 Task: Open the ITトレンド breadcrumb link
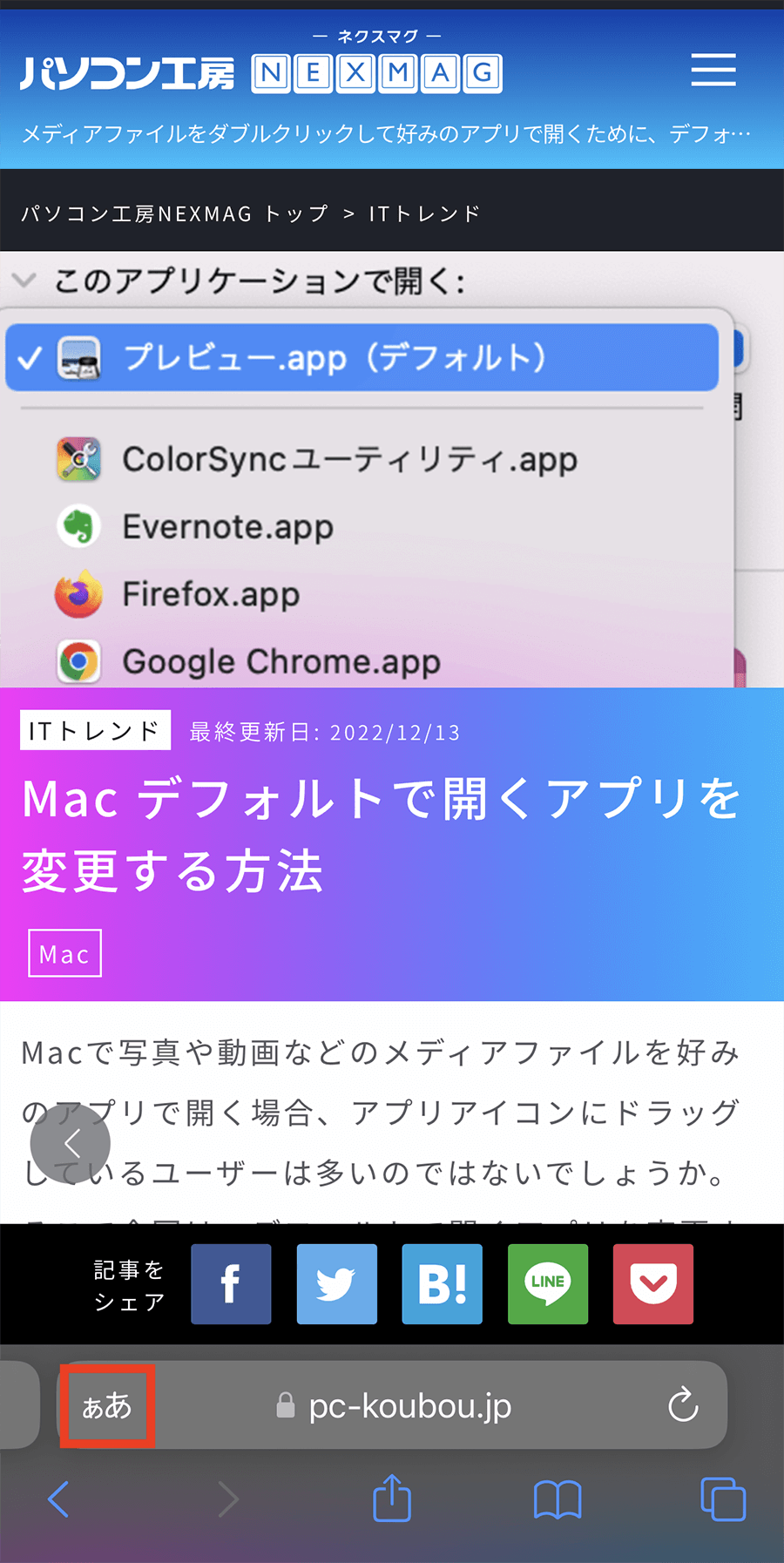424,213
